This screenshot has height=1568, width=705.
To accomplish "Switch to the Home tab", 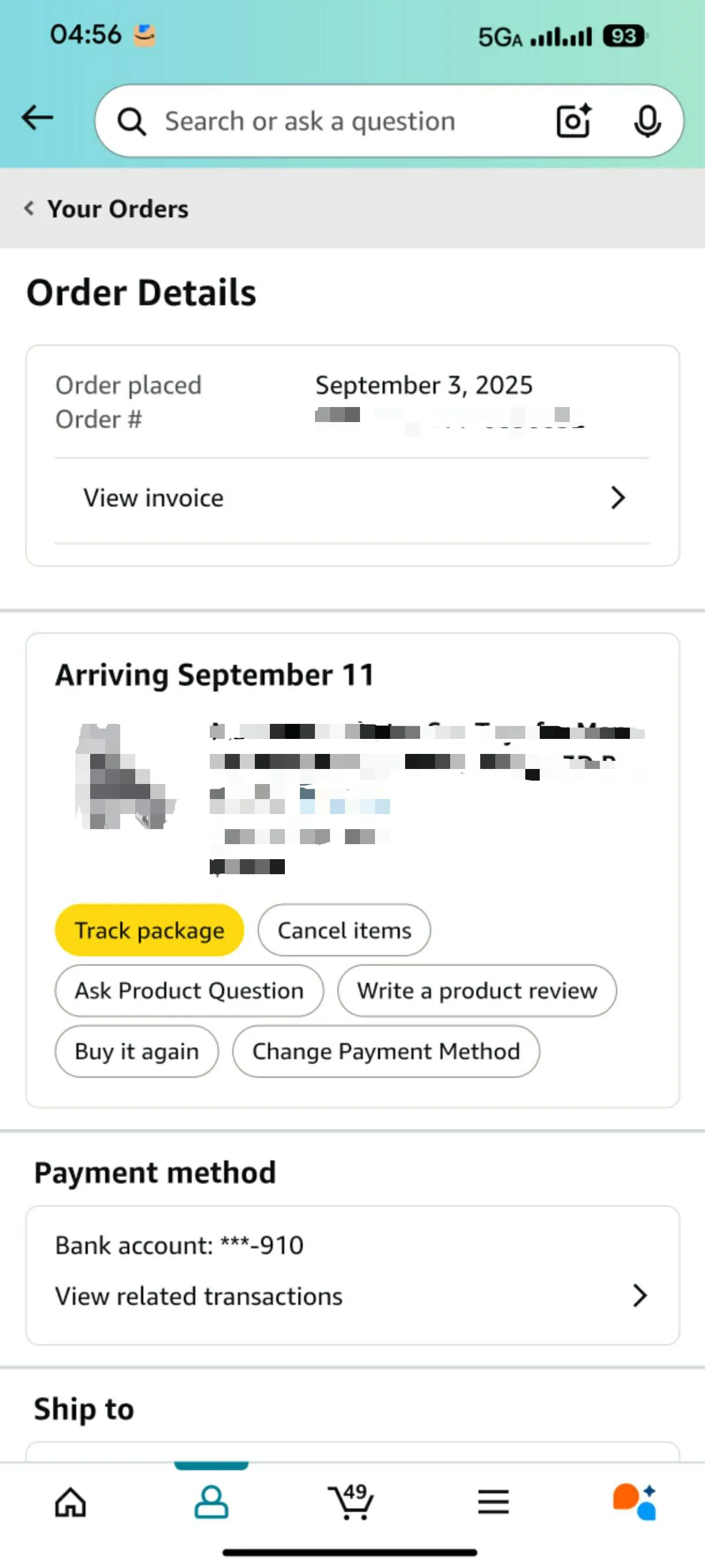I will click(x=70, y=1502).
